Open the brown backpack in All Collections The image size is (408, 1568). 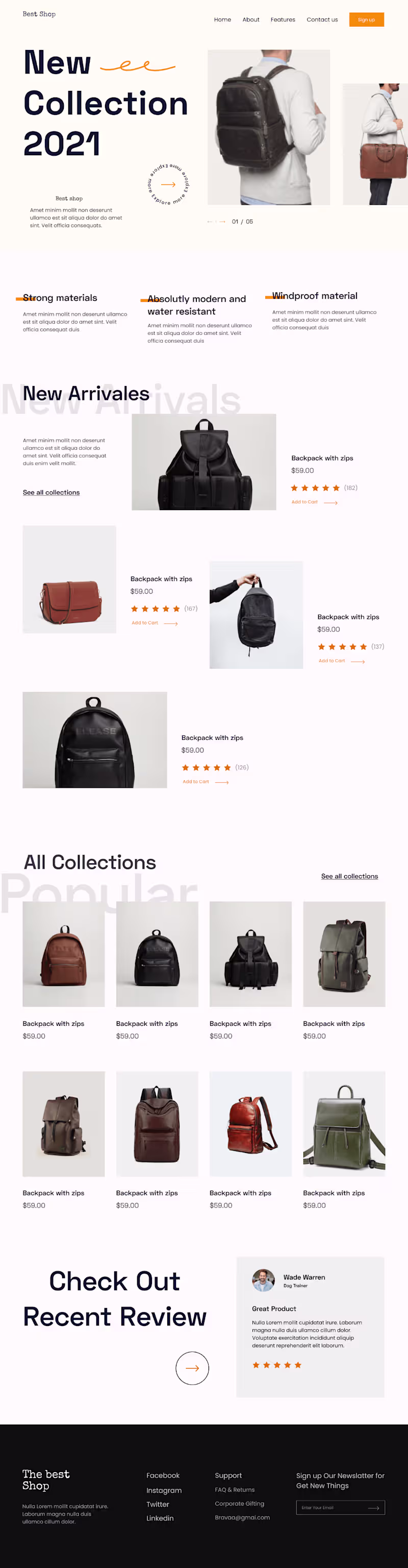[x=63, y=954]
